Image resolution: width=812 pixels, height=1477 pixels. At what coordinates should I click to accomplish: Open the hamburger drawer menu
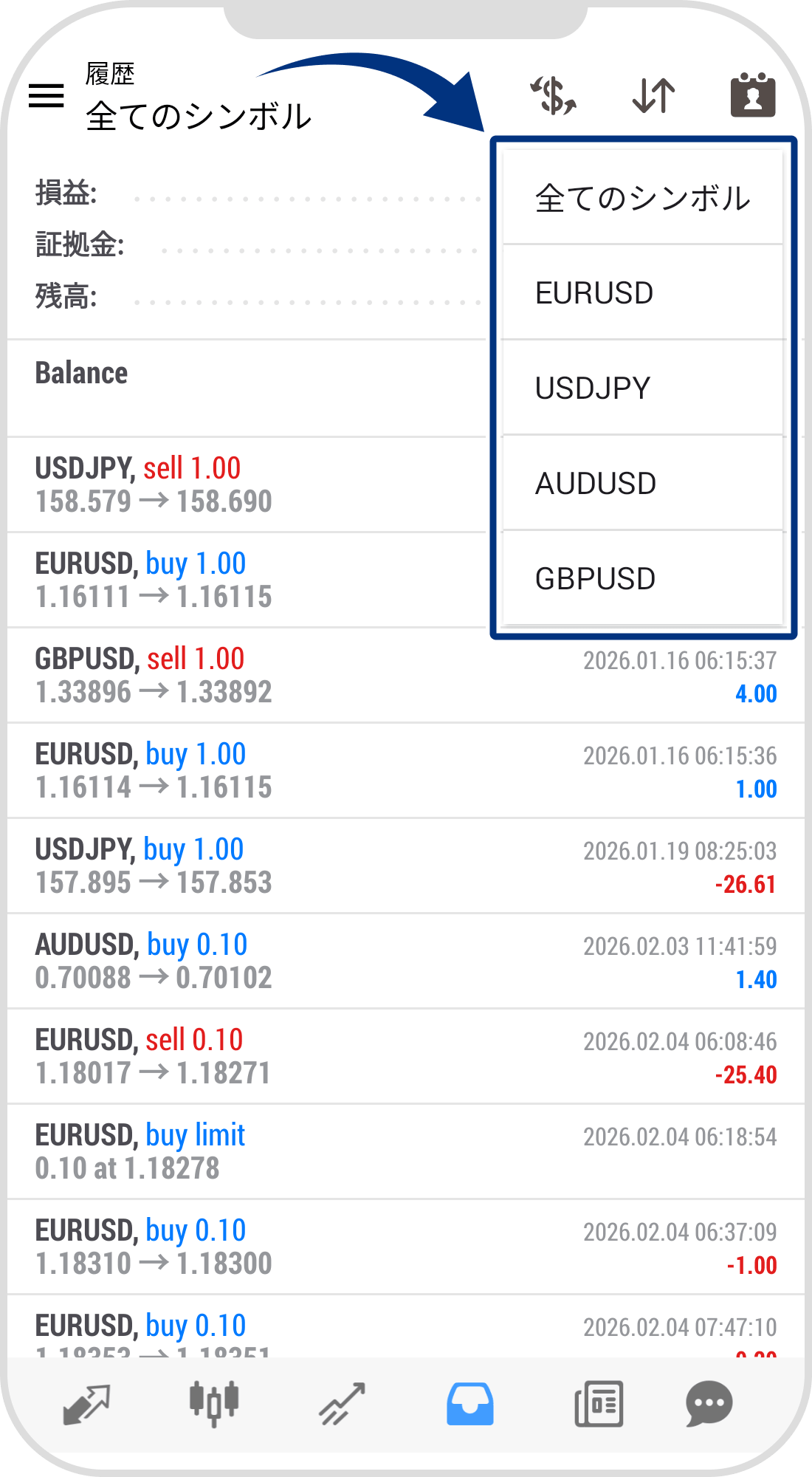point(47,96)
